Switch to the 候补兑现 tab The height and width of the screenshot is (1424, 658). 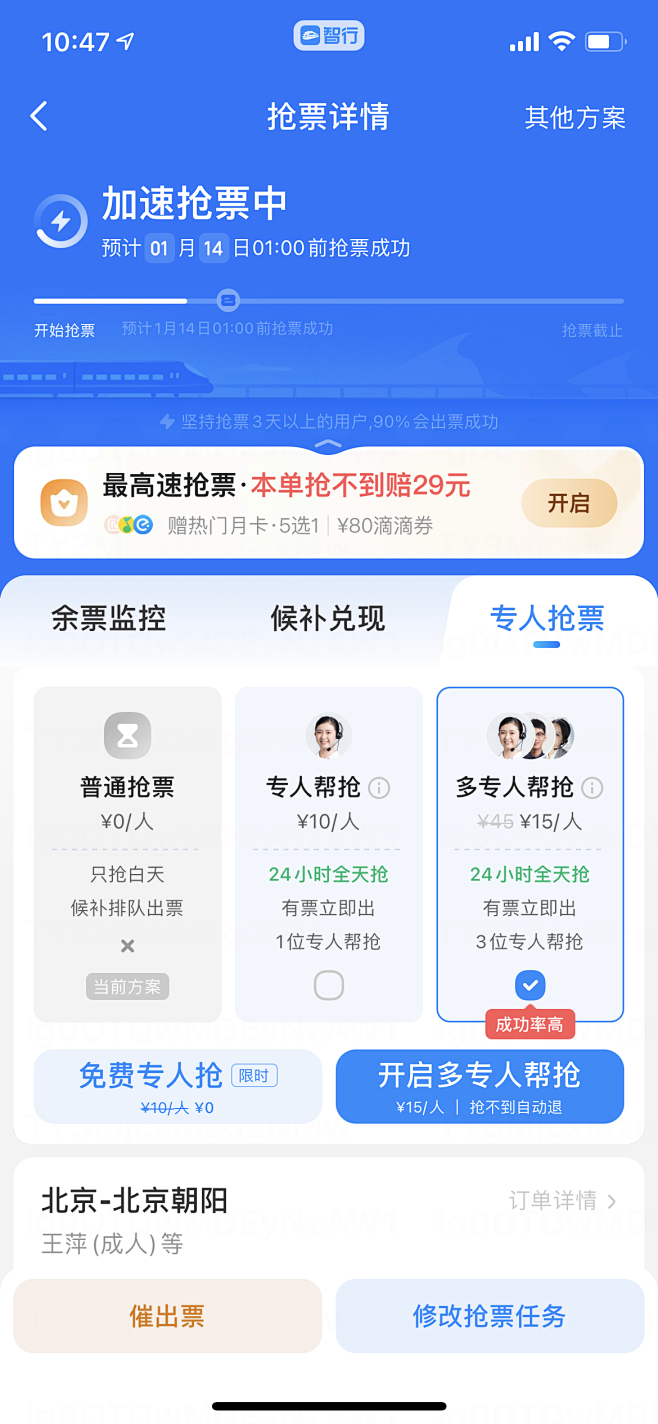click(x=328, y=618)
